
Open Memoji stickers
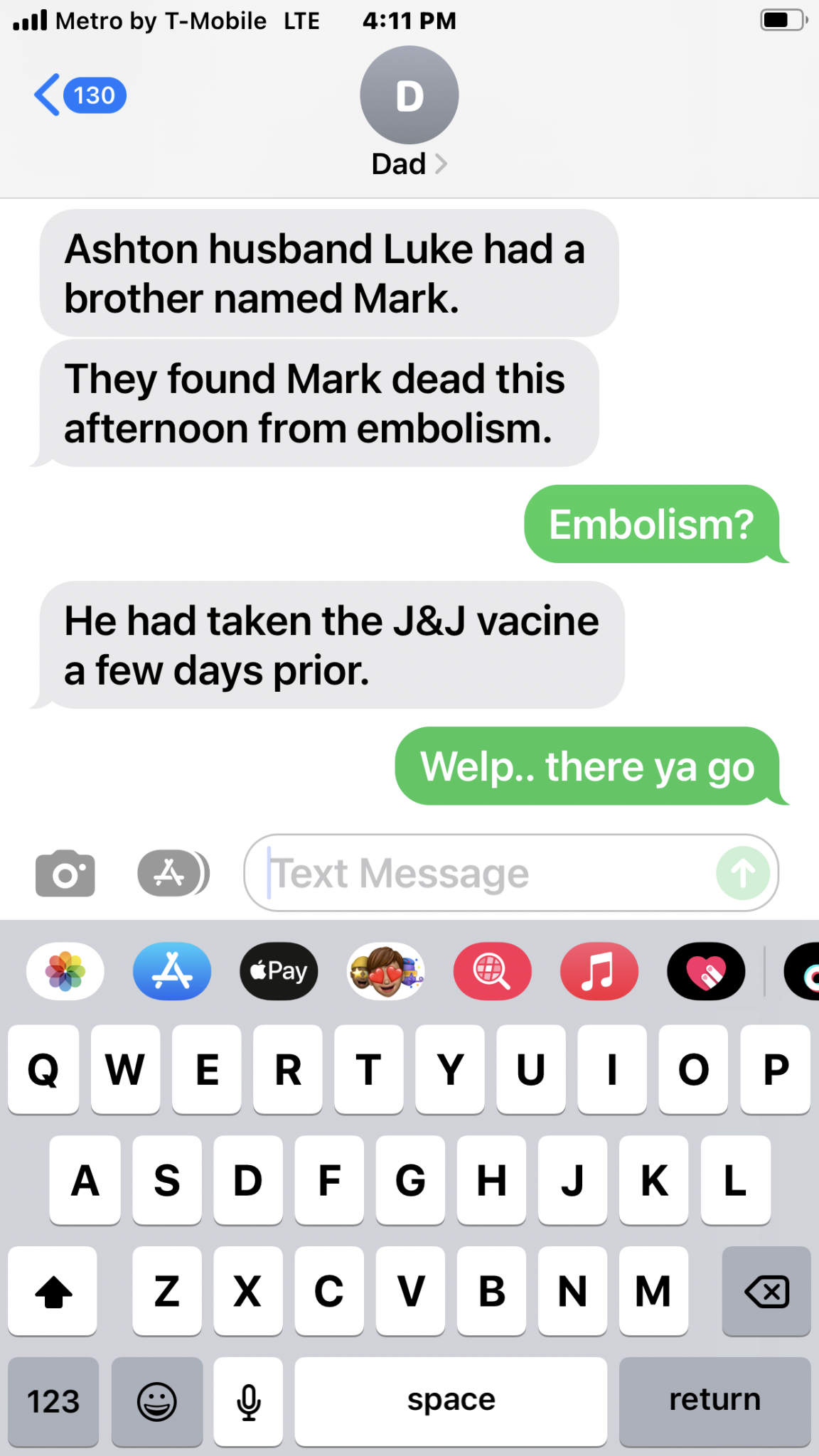[385, 971]
